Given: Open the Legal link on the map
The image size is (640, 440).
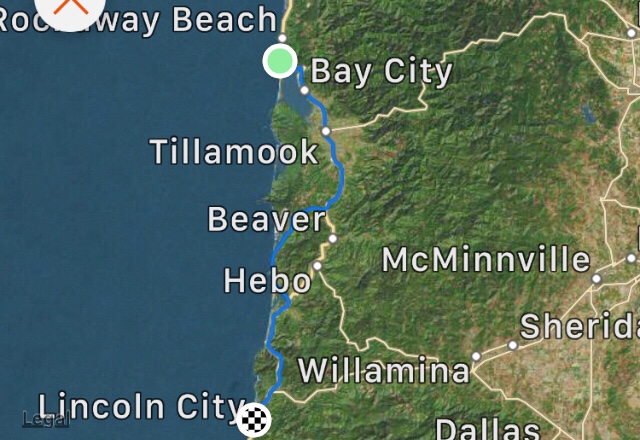Looking at the screenshot, I should 45,420.
